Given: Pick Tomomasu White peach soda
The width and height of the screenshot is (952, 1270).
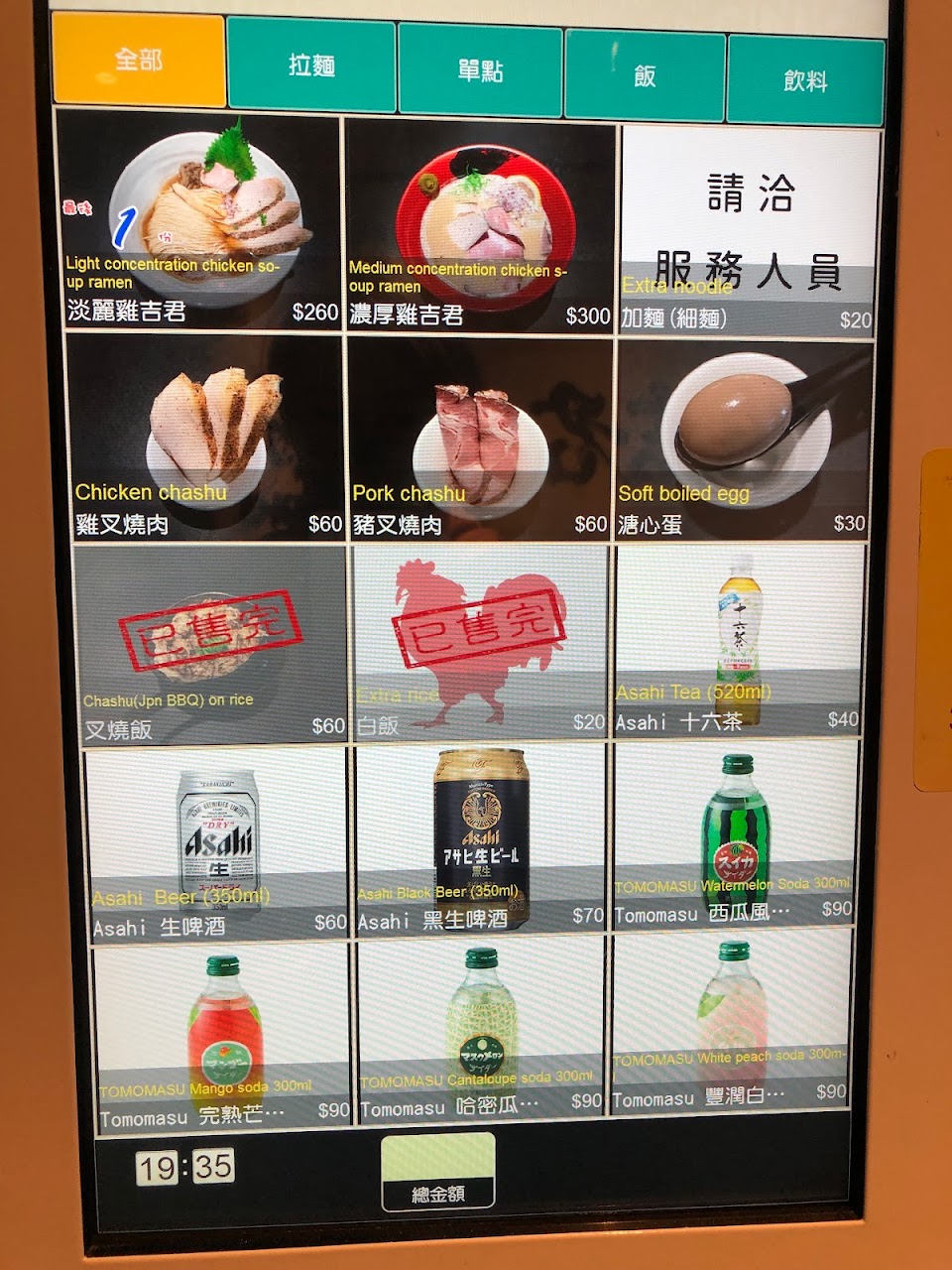Looking at the screenshot, I should tap(732, 1024).
